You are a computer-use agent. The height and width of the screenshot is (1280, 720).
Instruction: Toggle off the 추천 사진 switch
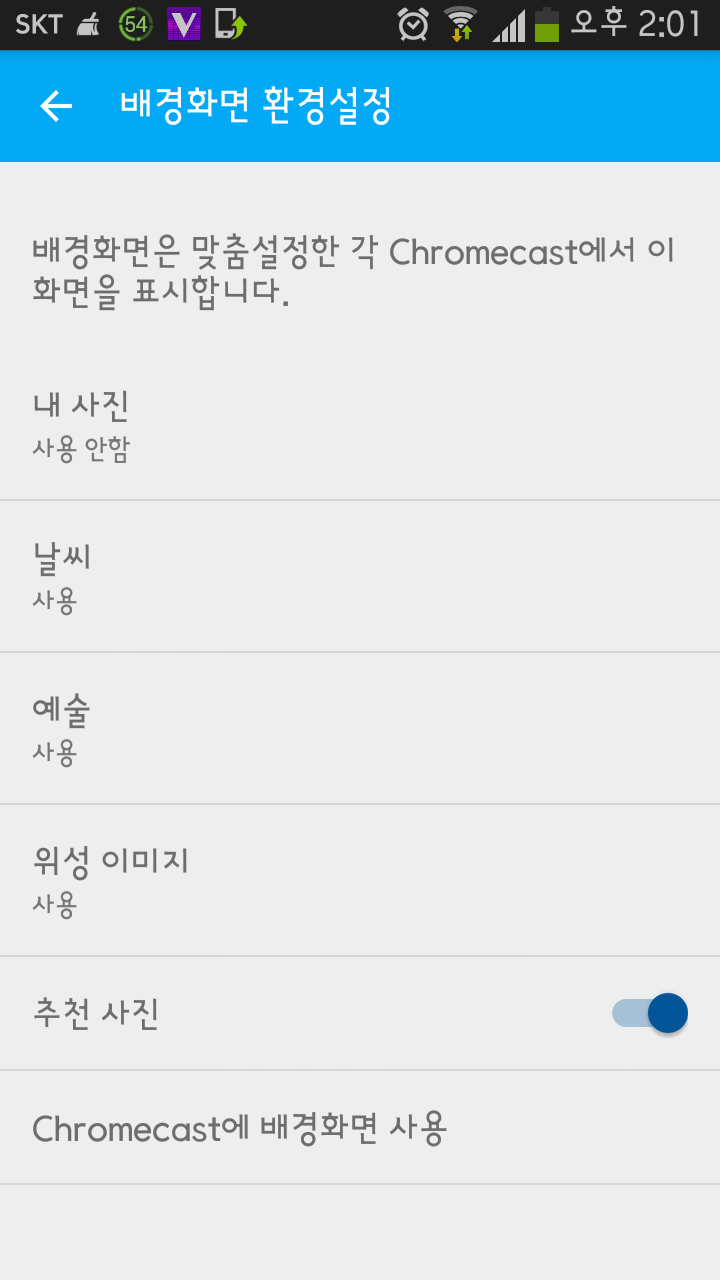(x=651, y=1013)
